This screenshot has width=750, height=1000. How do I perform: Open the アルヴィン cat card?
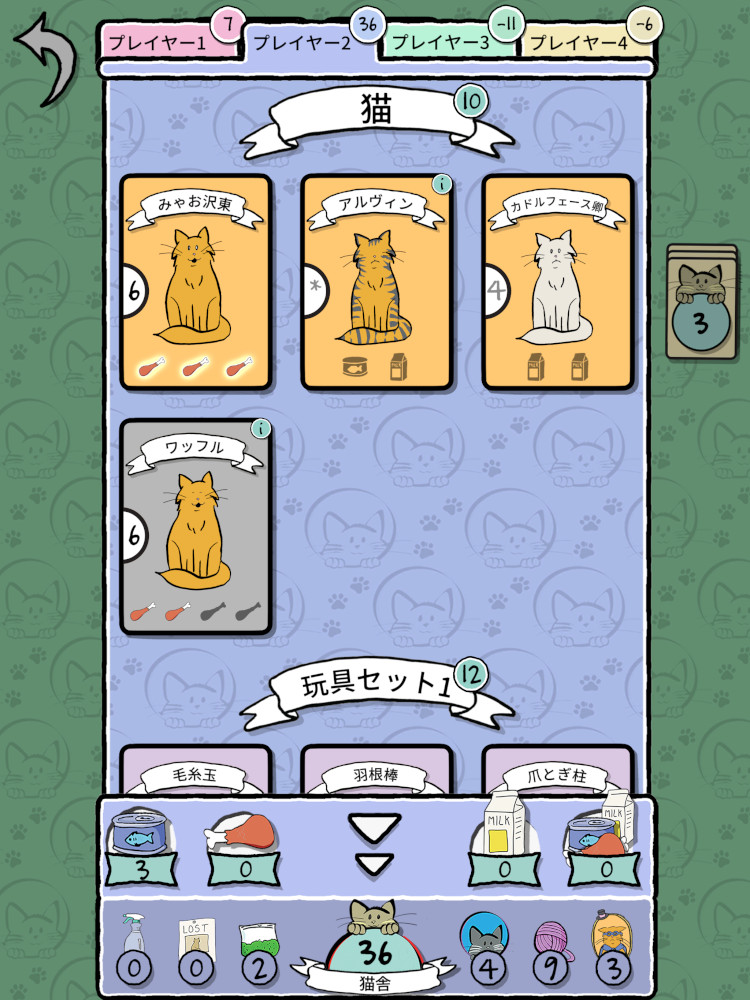pyautogui.click(x=377, y=282)
